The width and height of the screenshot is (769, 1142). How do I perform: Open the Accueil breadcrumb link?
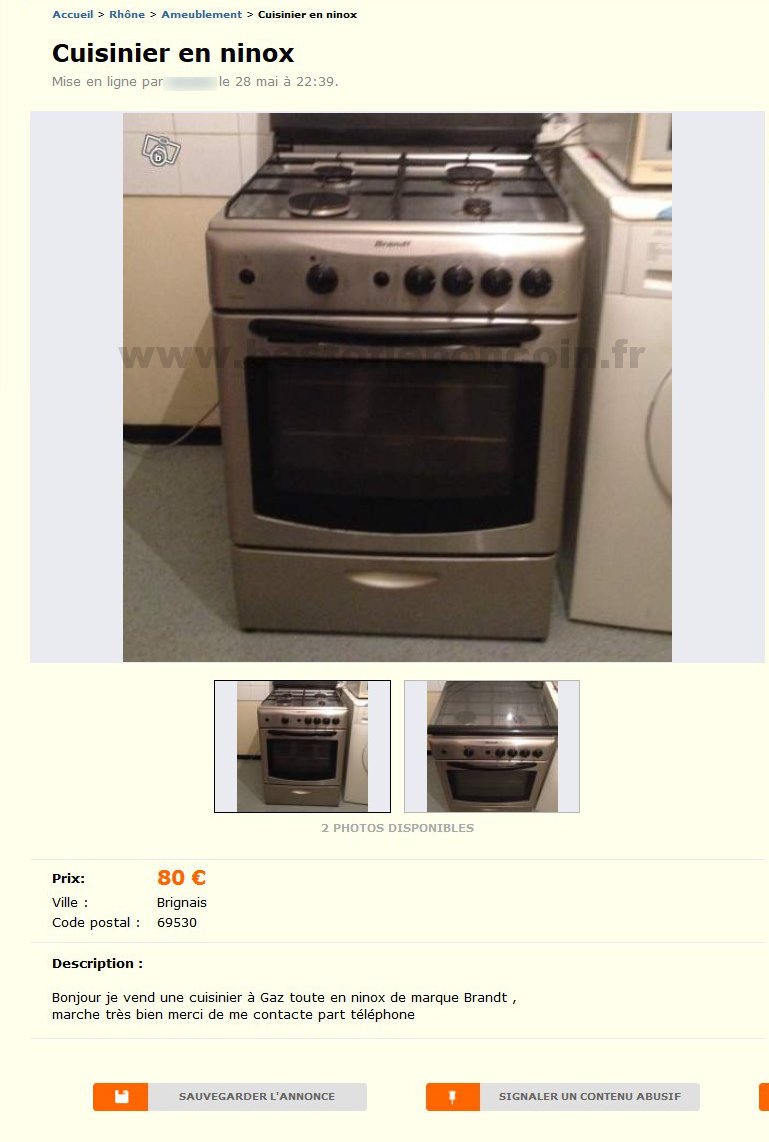72,15
